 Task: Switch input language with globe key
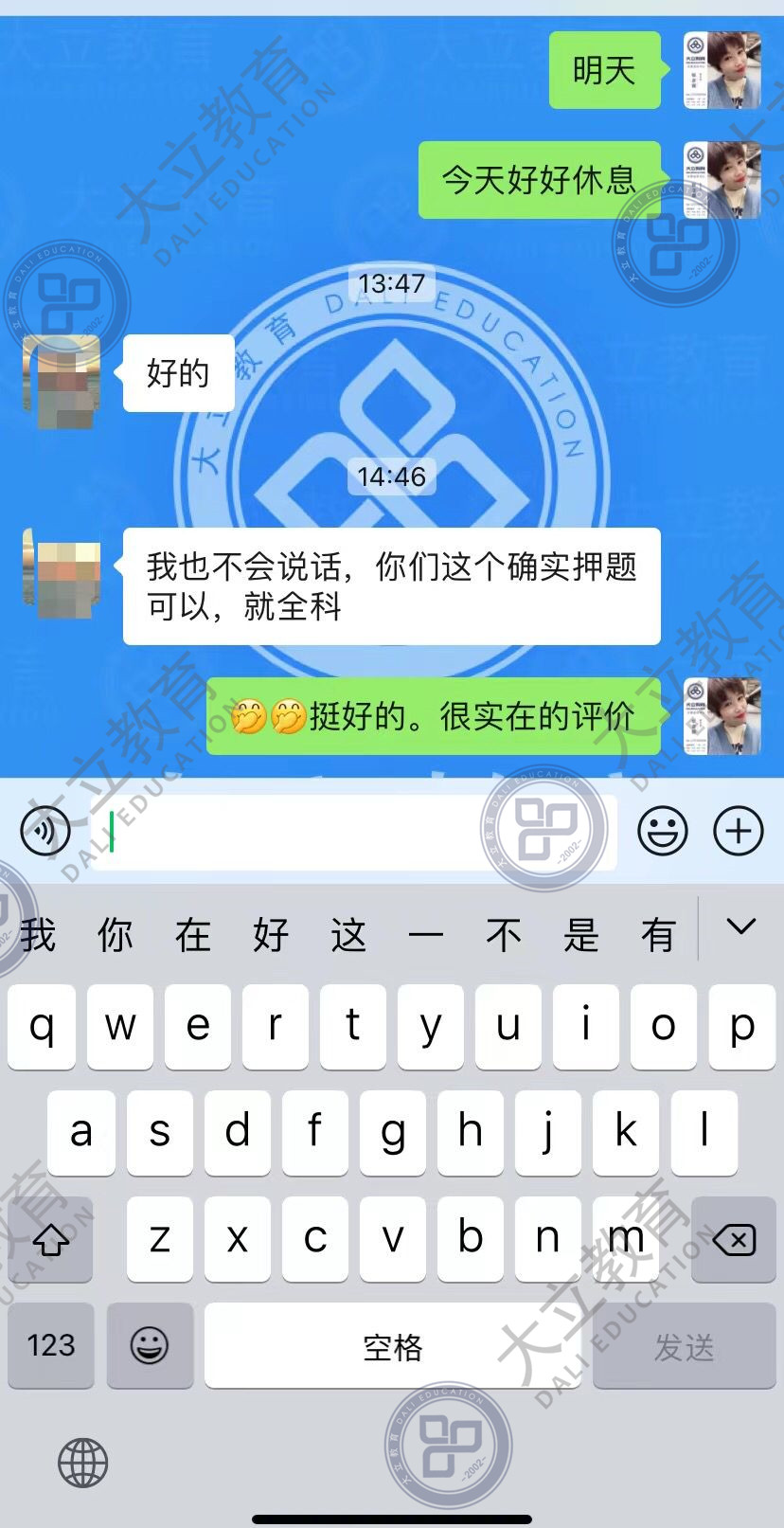point(83,1462)
